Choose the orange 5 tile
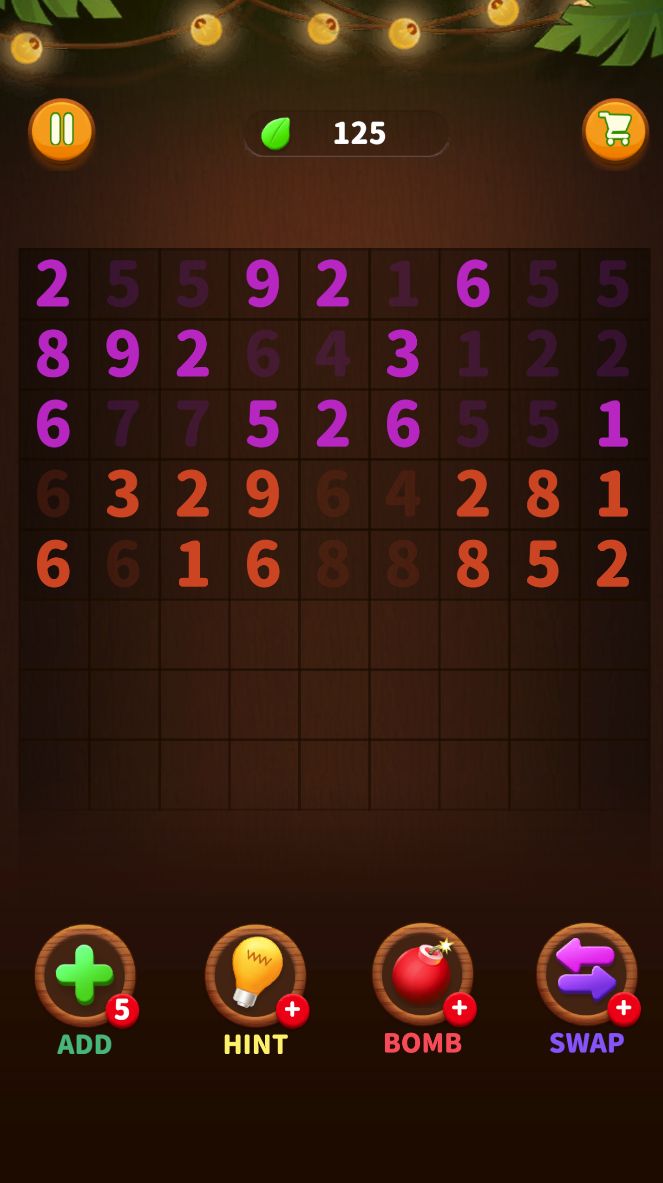The image size is (663, 1183). tap(543, 564)
